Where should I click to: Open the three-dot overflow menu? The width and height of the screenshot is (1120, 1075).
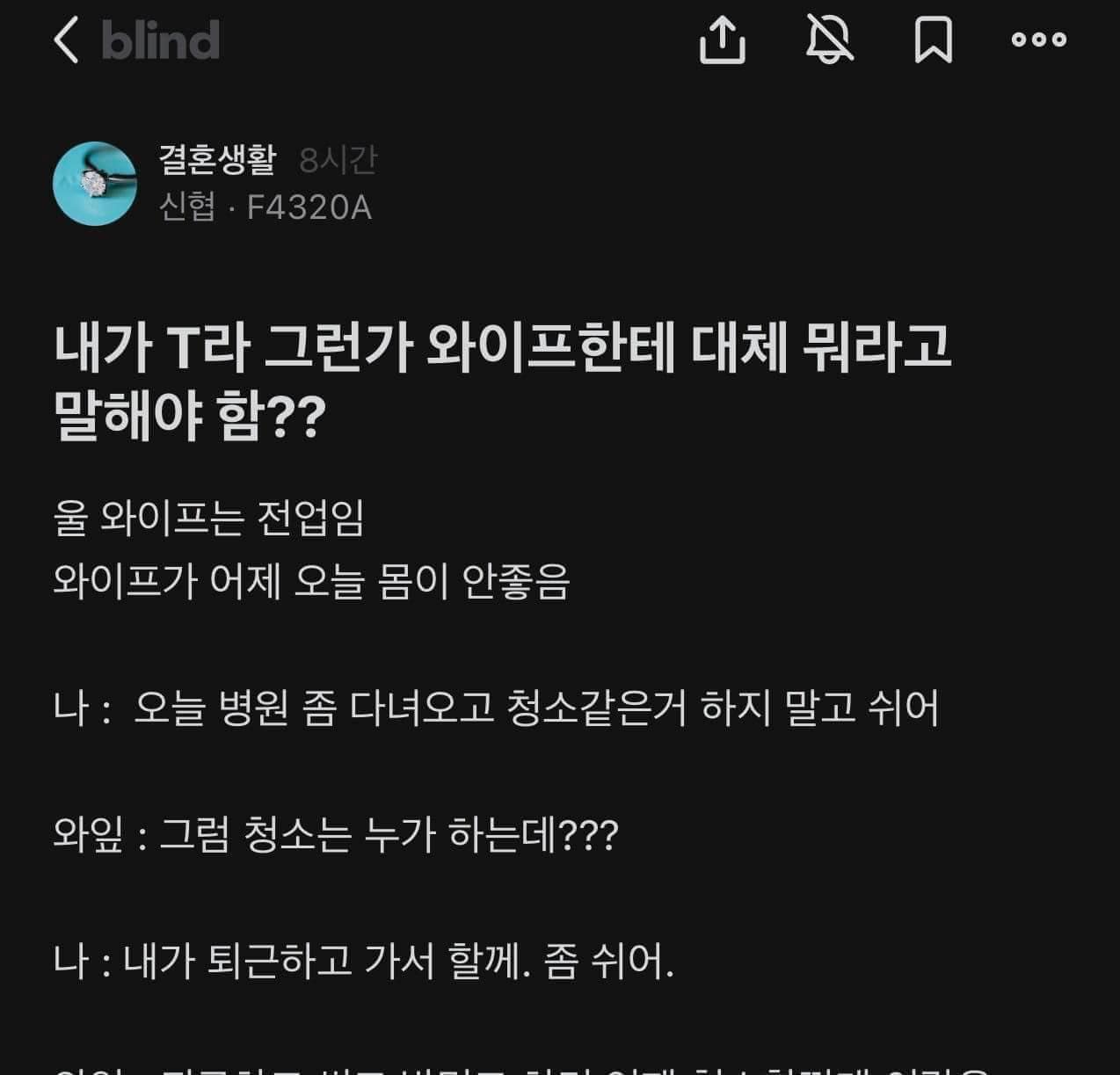(1038, 40)
